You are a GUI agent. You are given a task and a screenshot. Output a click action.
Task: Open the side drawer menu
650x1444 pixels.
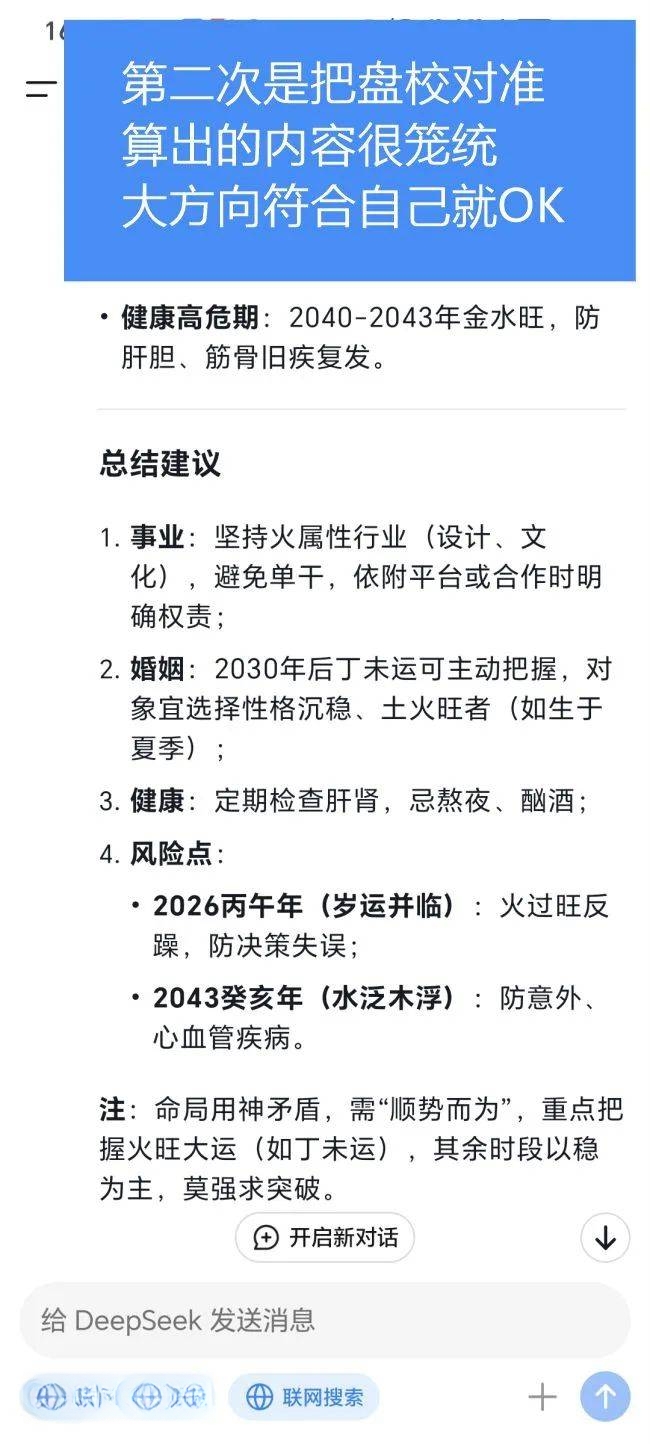(40, 88)
